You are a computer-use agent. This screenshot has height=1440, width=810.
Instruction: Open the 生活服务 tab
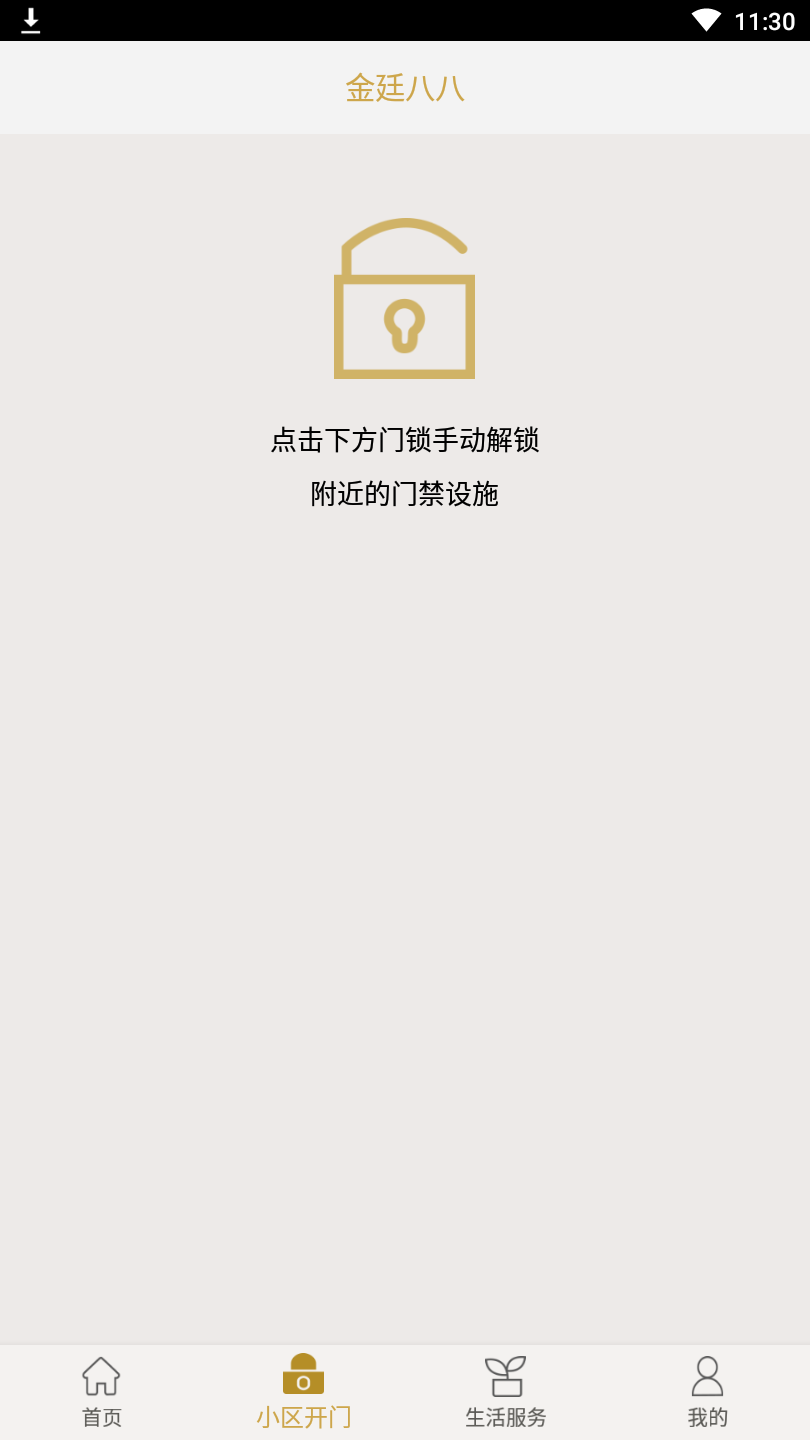coord(506,1392)
